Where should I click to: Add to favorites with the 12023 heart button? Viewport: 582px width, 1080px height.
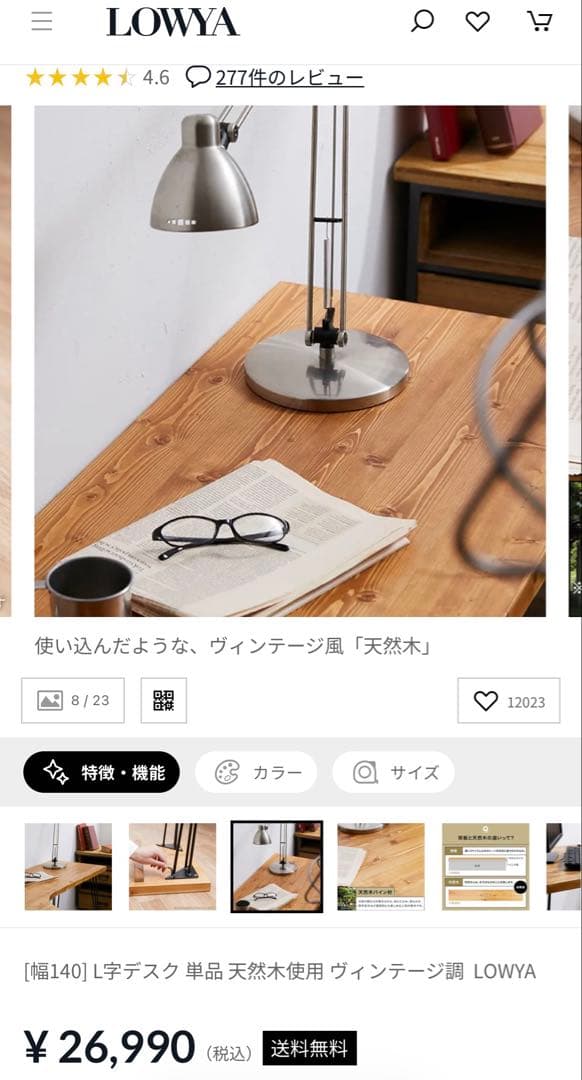tap(508, 700)
